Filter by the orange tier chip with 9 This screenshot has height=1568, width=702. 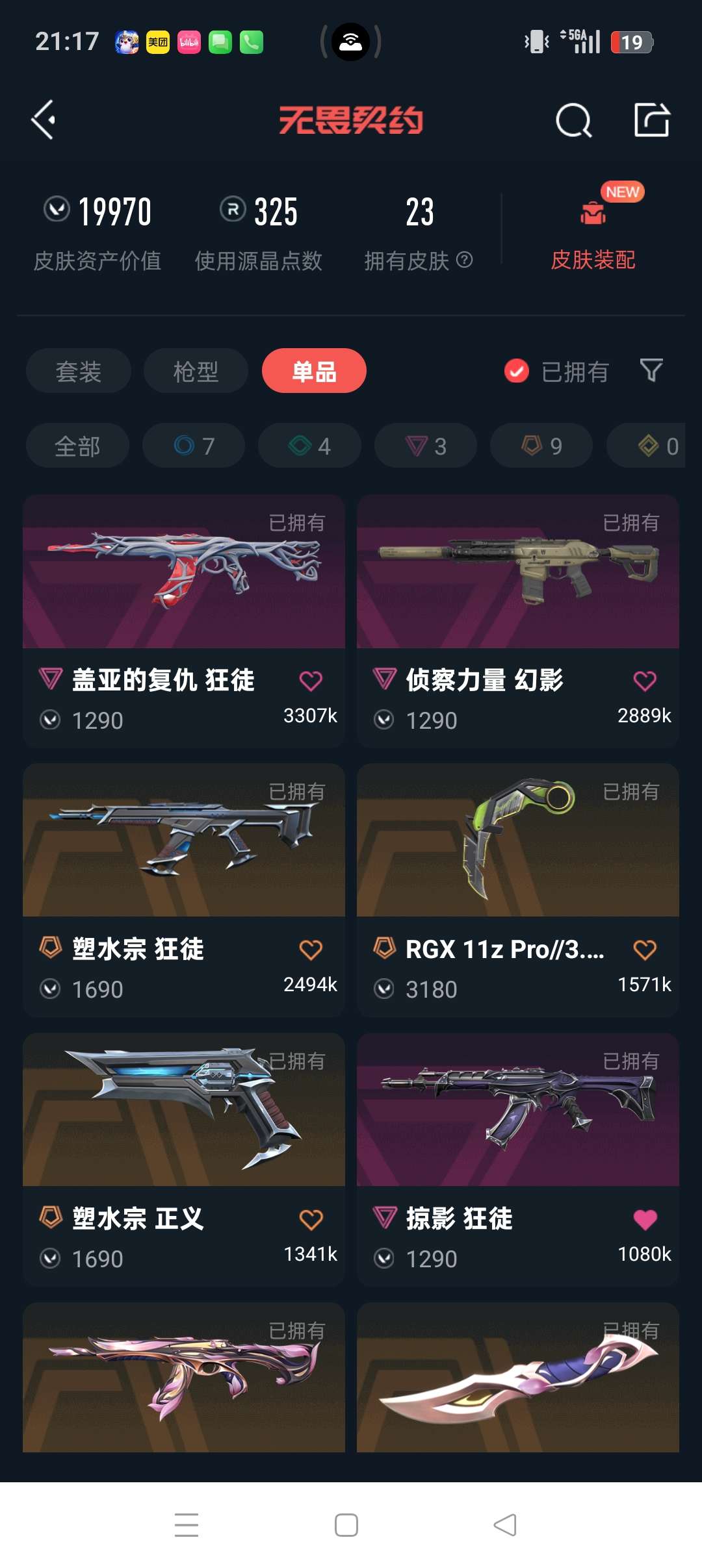541,446
